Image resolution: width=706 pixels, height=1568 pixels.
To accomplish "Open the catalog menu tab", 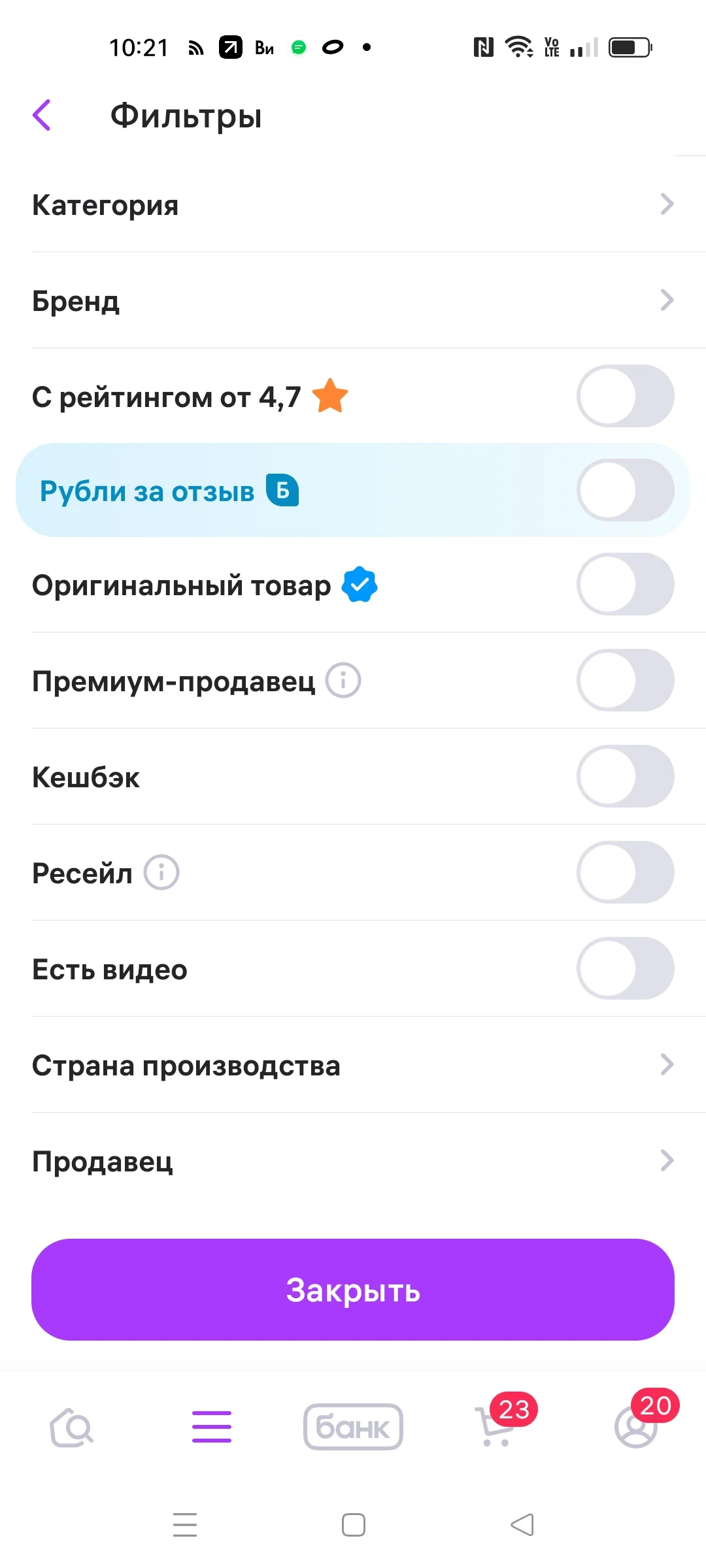I will (212, 1427).
